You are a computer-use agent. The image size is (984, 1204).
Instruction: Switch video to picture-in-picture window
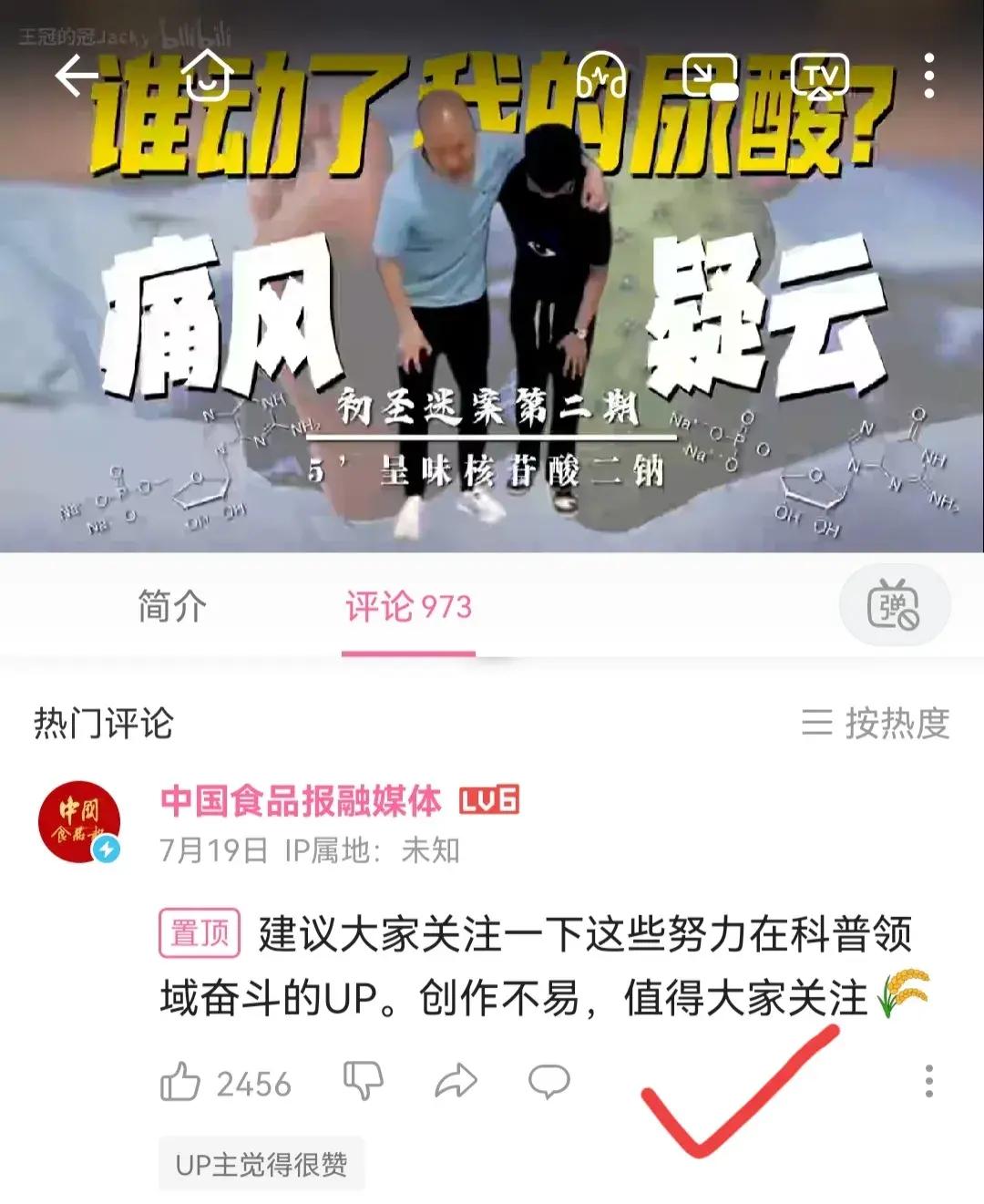711,76
